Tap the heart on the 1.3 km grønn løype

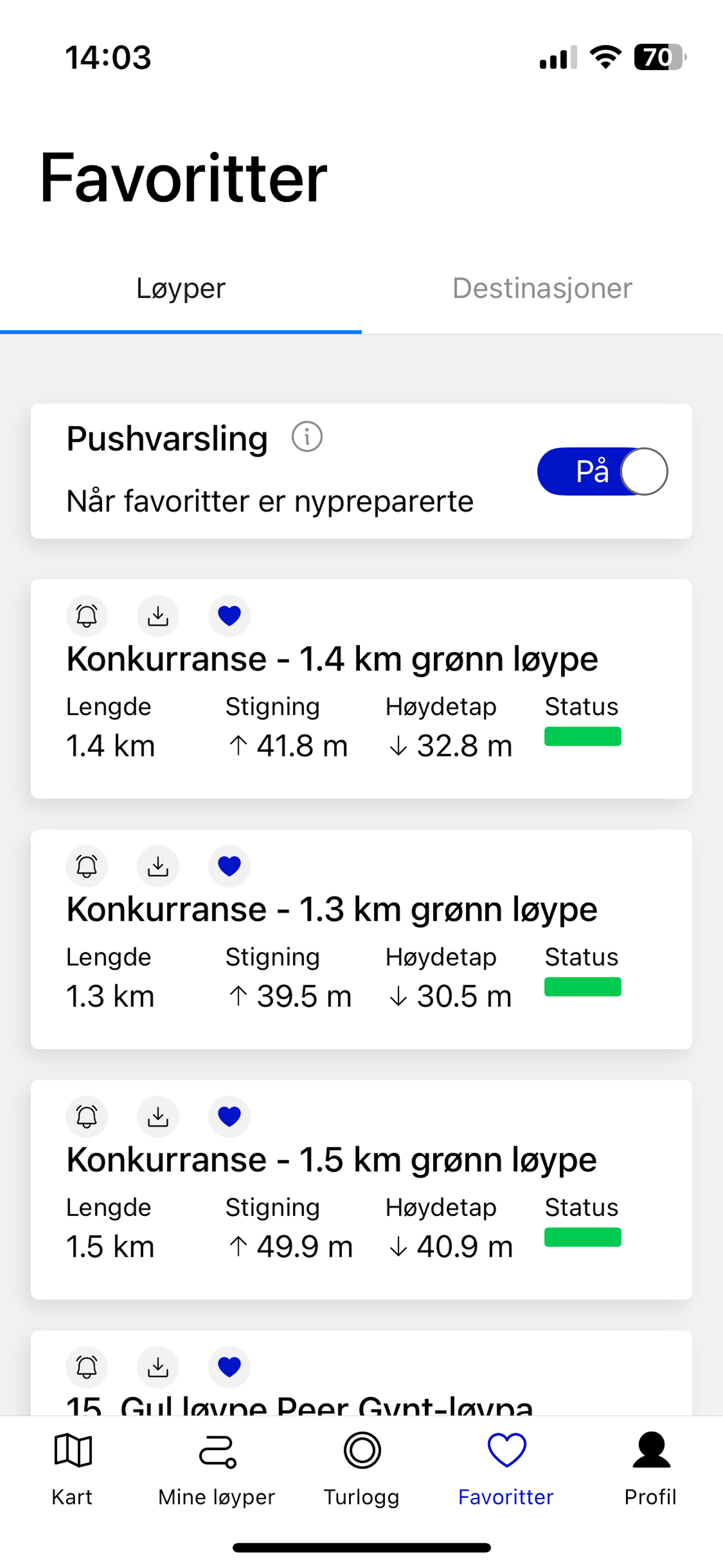[x=229, y=866]
